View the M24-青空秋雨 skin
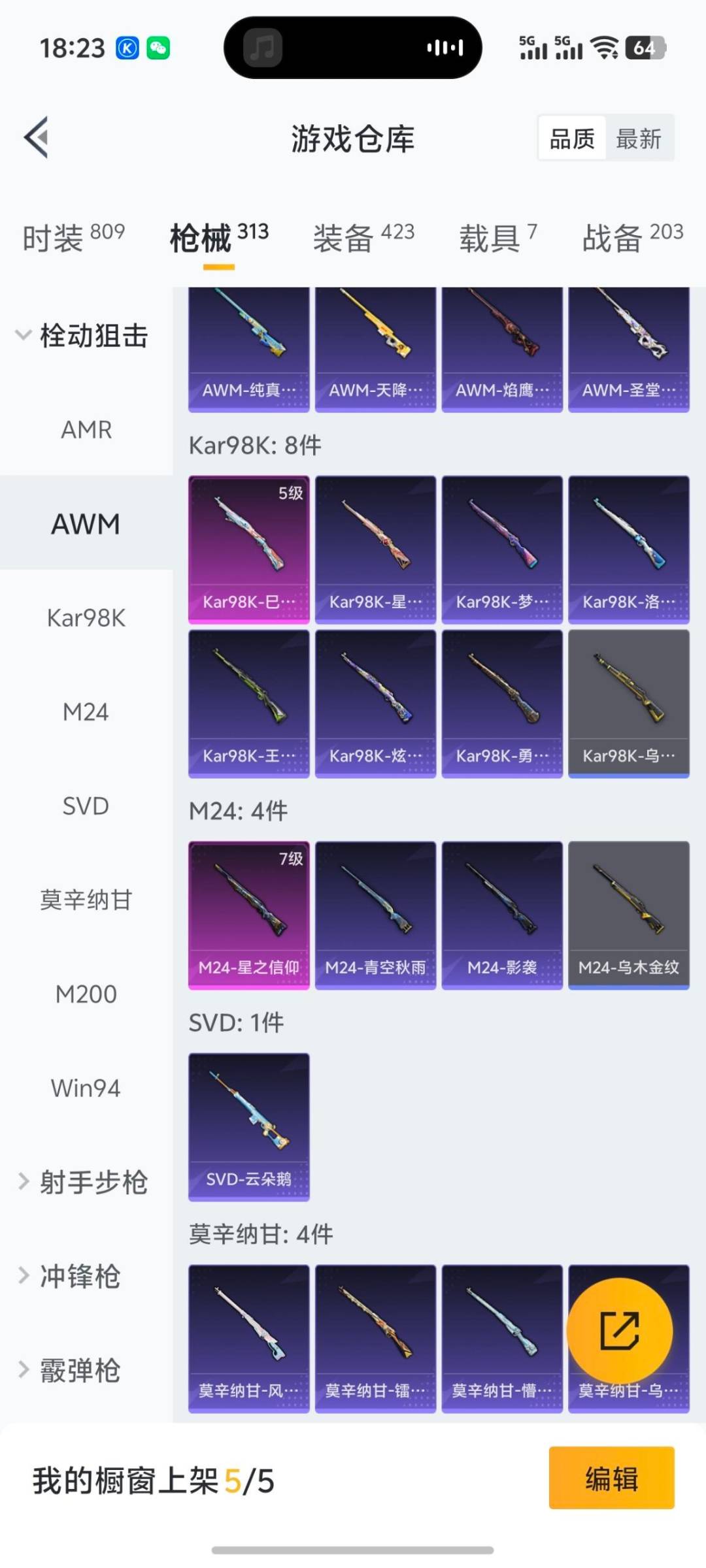 point(375,915)
